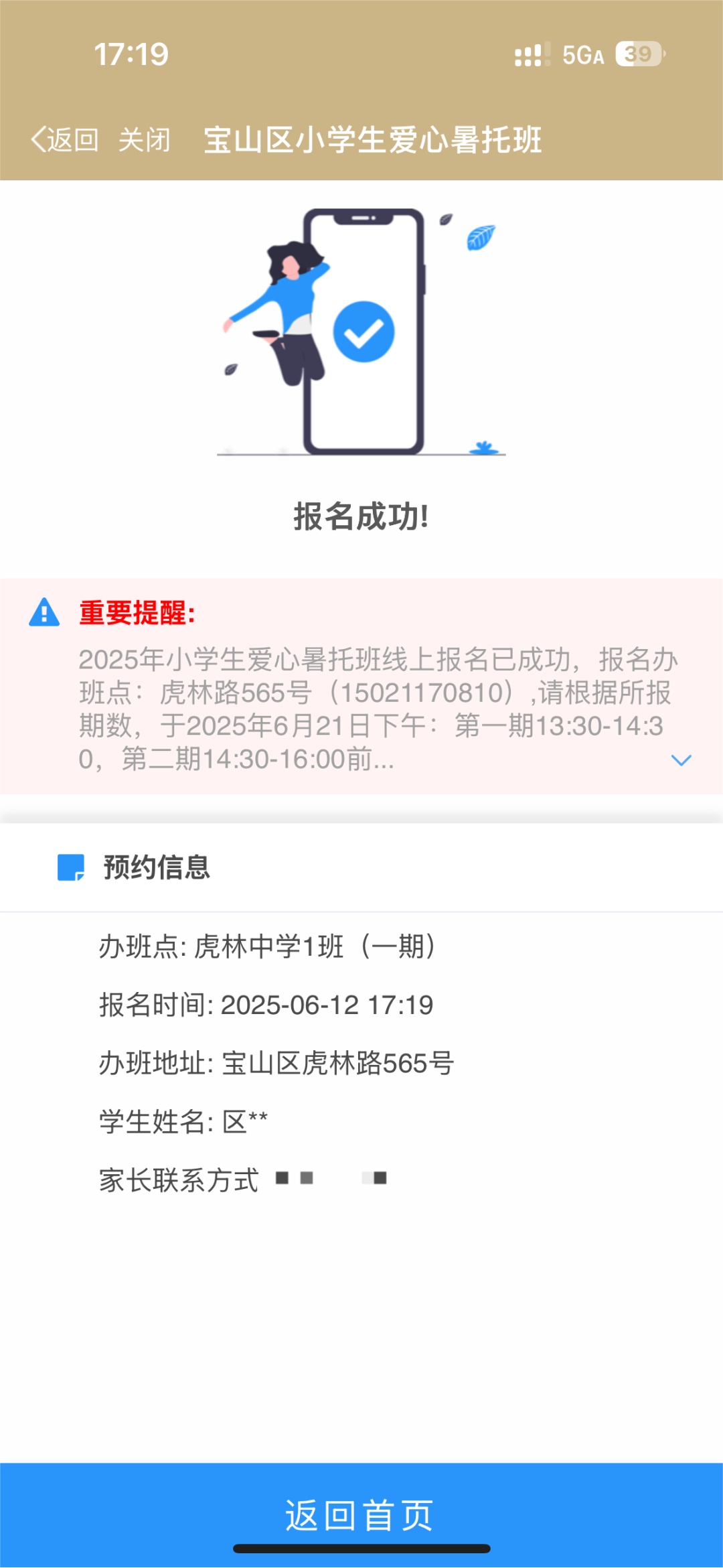Close the page with 关闭
Viewport: 723px width, 1568px height.
tap(145, 140)
